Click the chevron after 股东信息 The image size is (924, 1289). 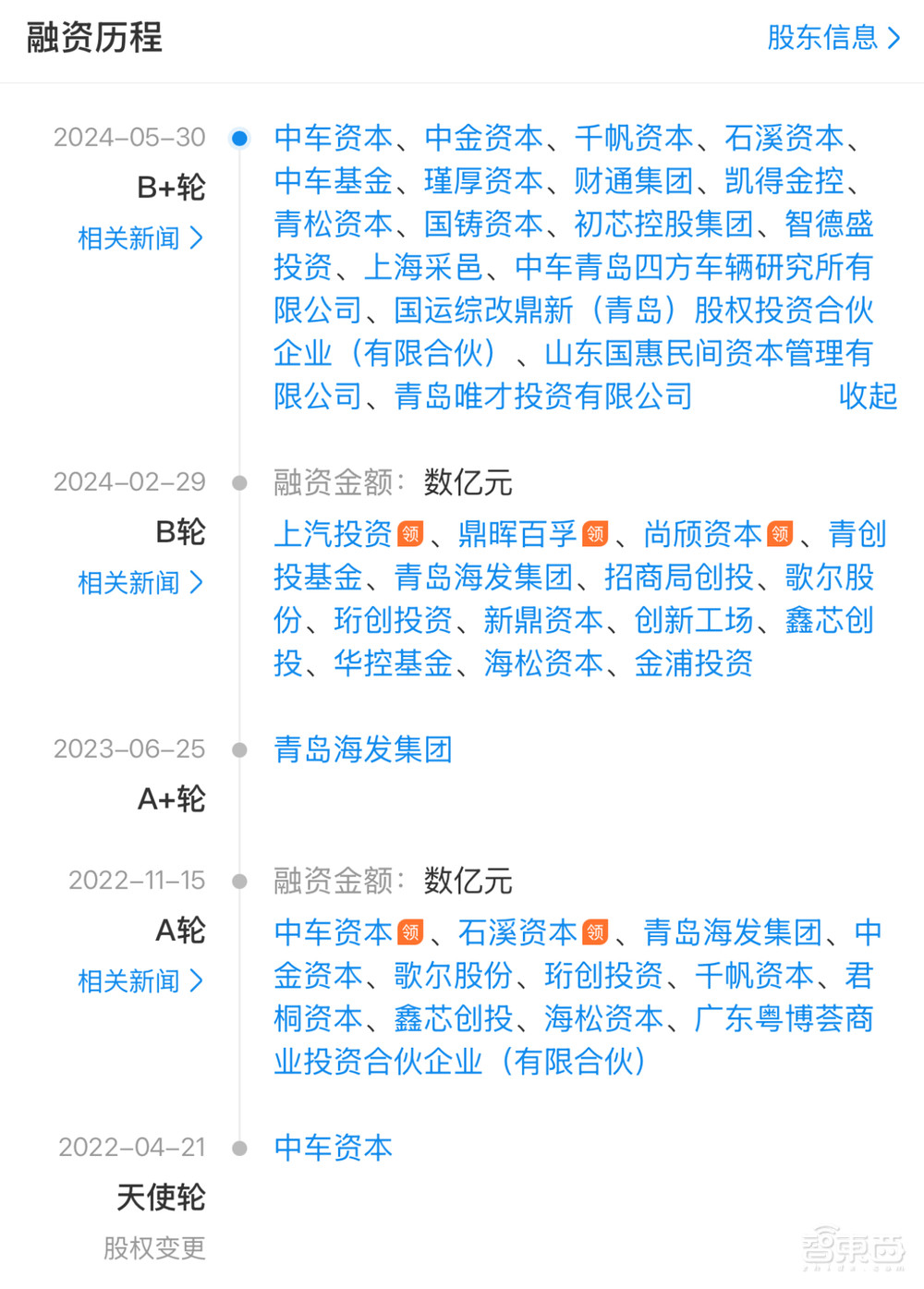(x=893, y=38)
